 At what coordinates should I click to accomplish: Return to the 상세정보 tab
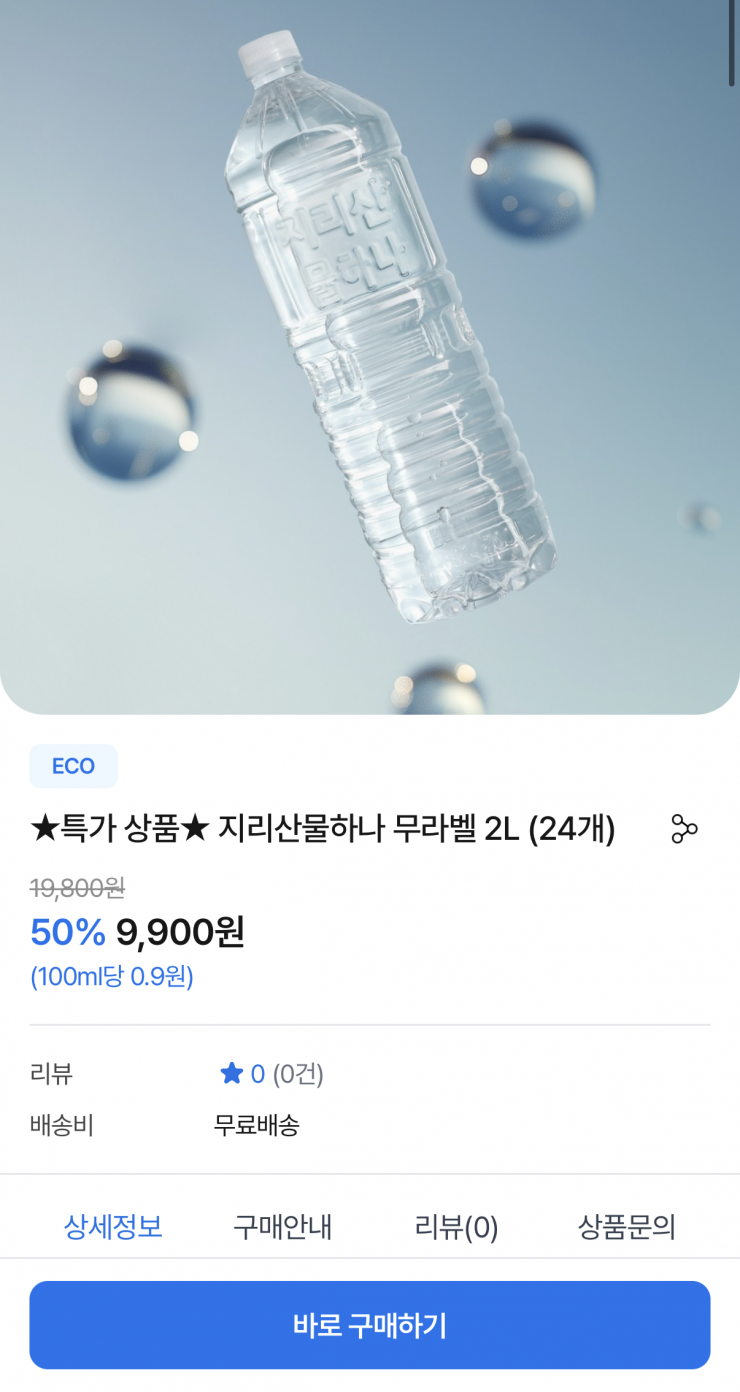click(113, 1228)
